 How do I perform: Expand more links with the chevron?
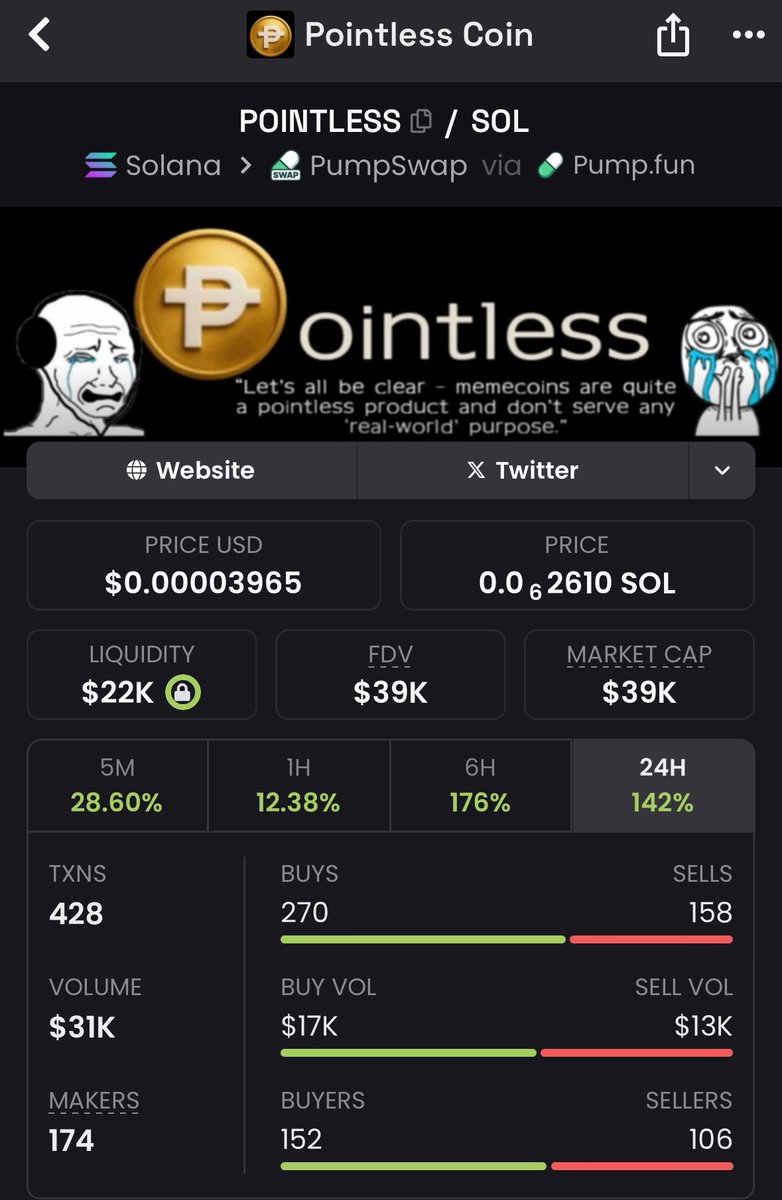(x=722, y=470)
